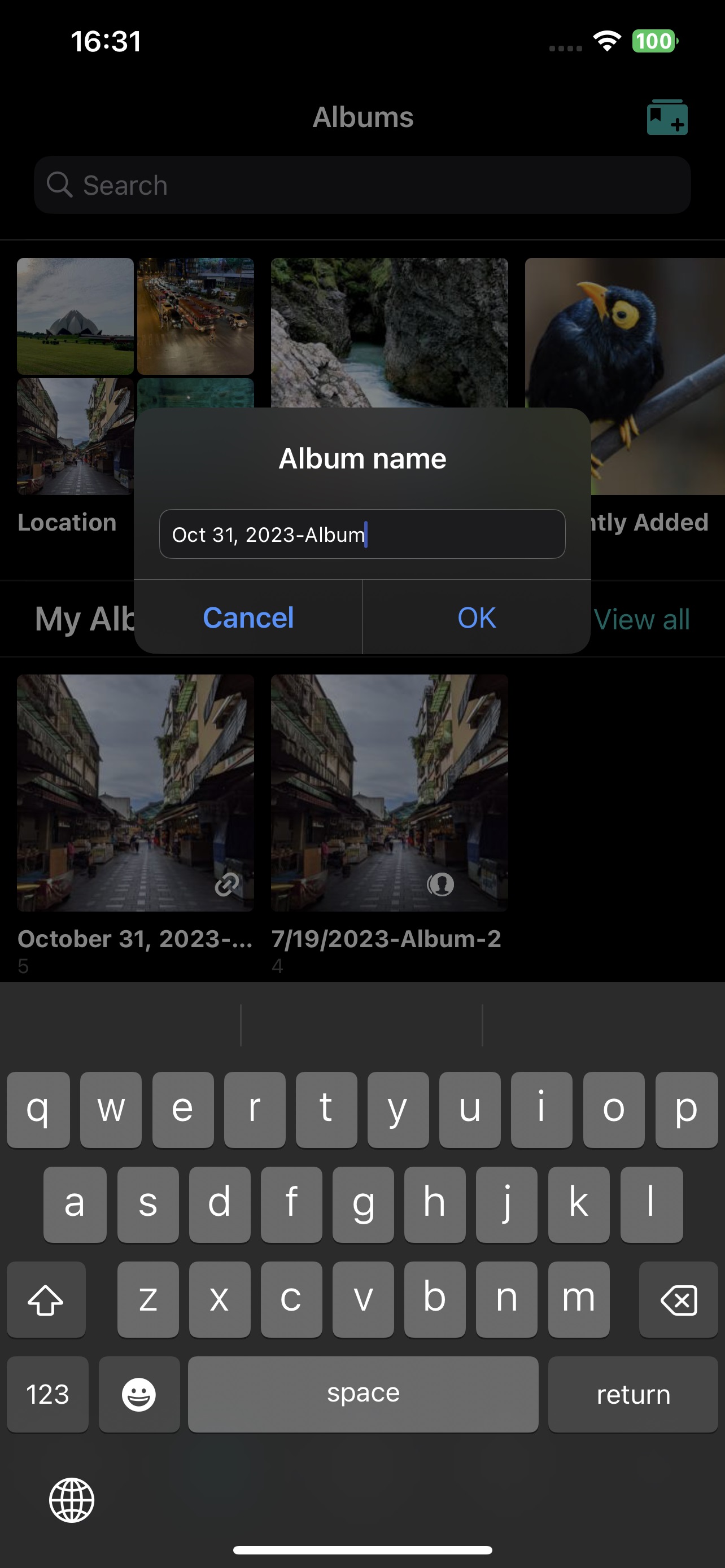
Task: Switch keyboard to 123 numbers layout
Action: tap(47, 1395)
